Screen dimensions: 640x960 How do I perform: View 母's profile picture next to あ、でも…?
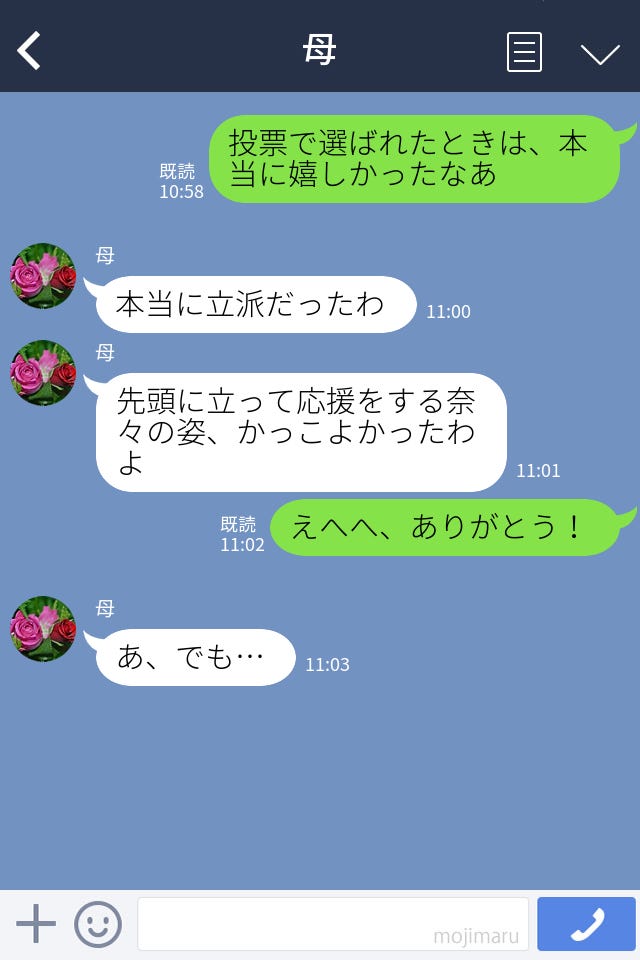[x=43, y=629]
